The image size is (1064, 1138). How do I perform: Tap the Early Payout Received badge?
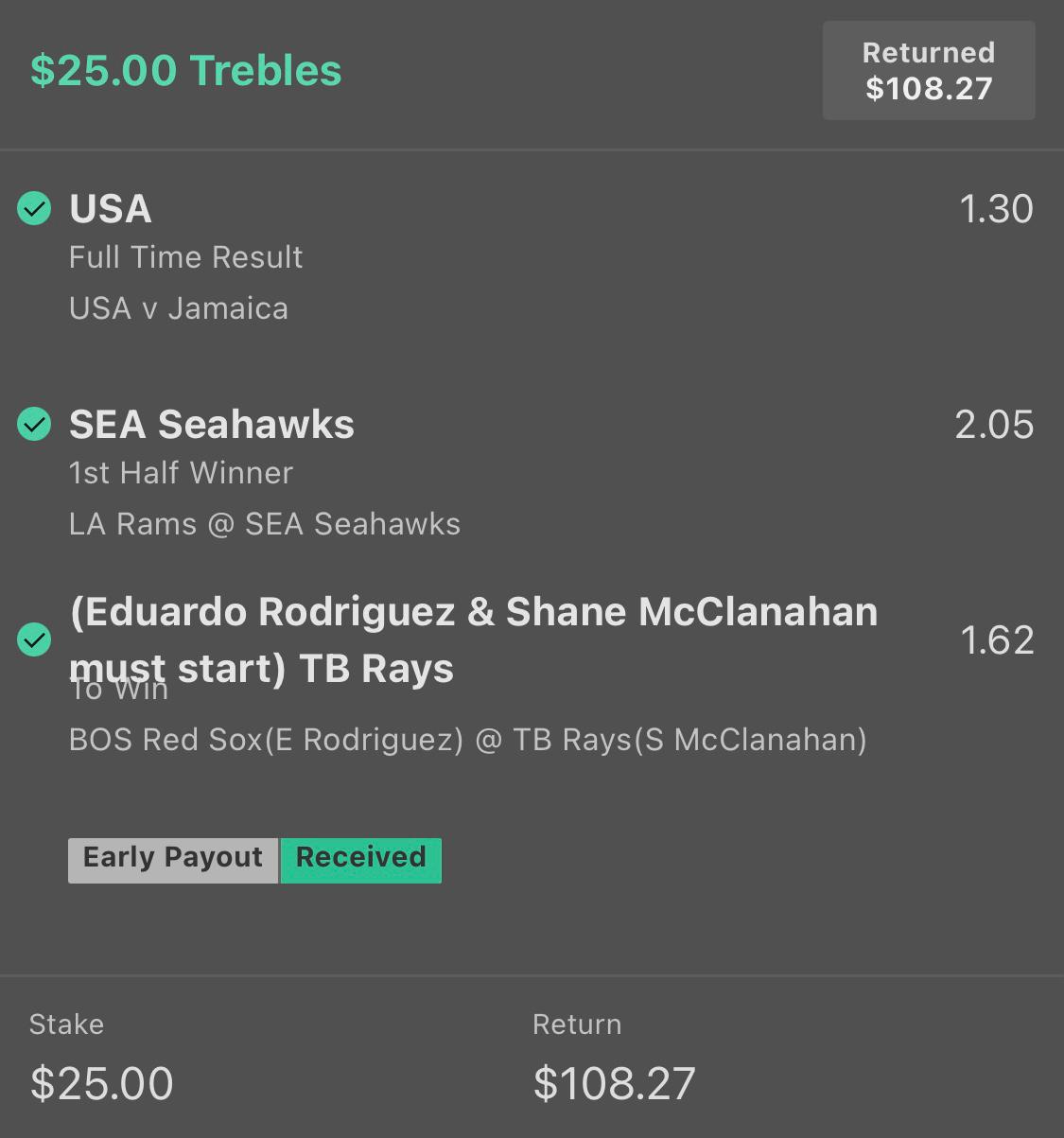[254, 859]
